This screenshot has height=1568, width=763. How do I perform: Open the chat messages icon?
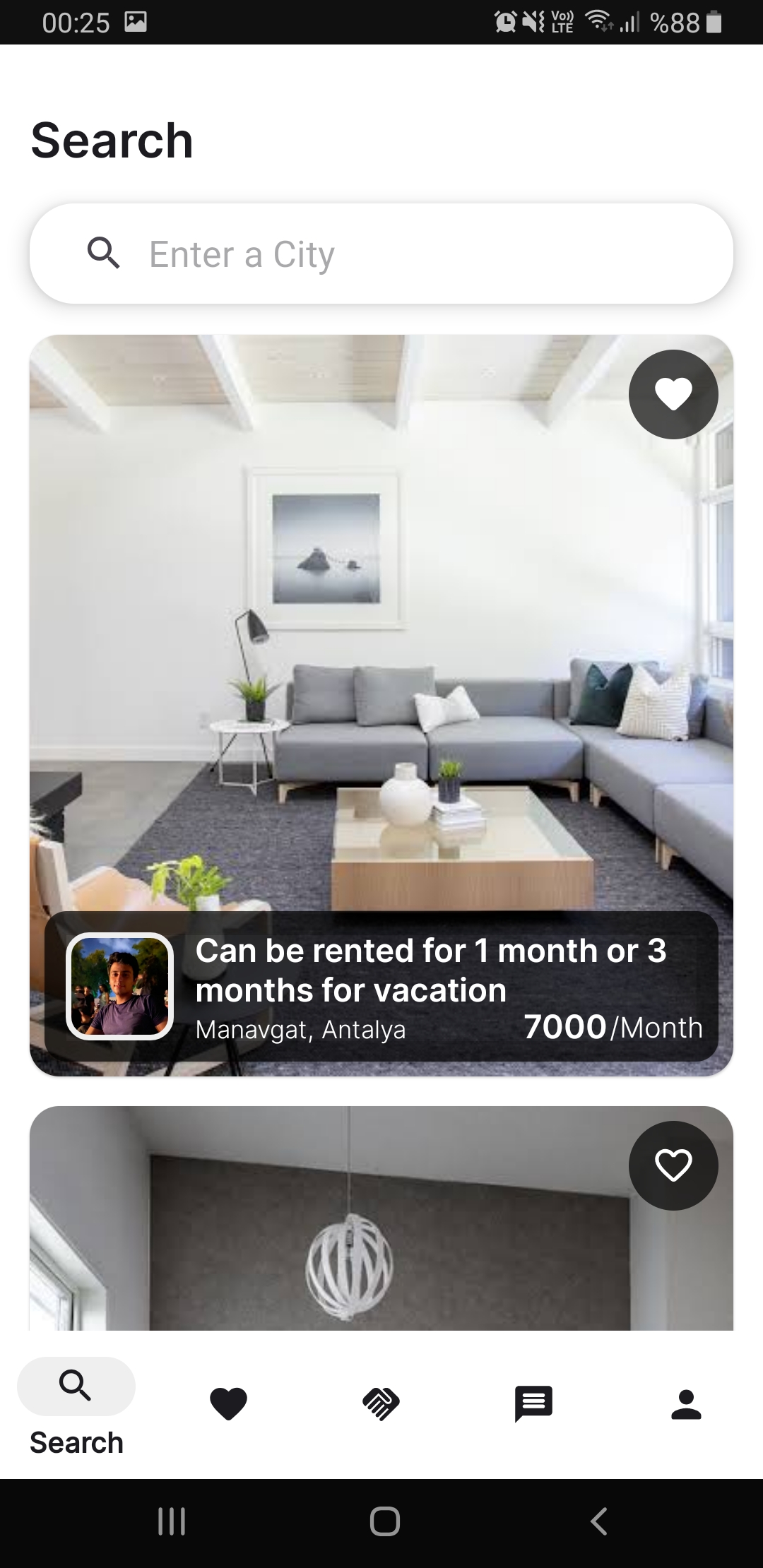click(x=533, y=1403)
